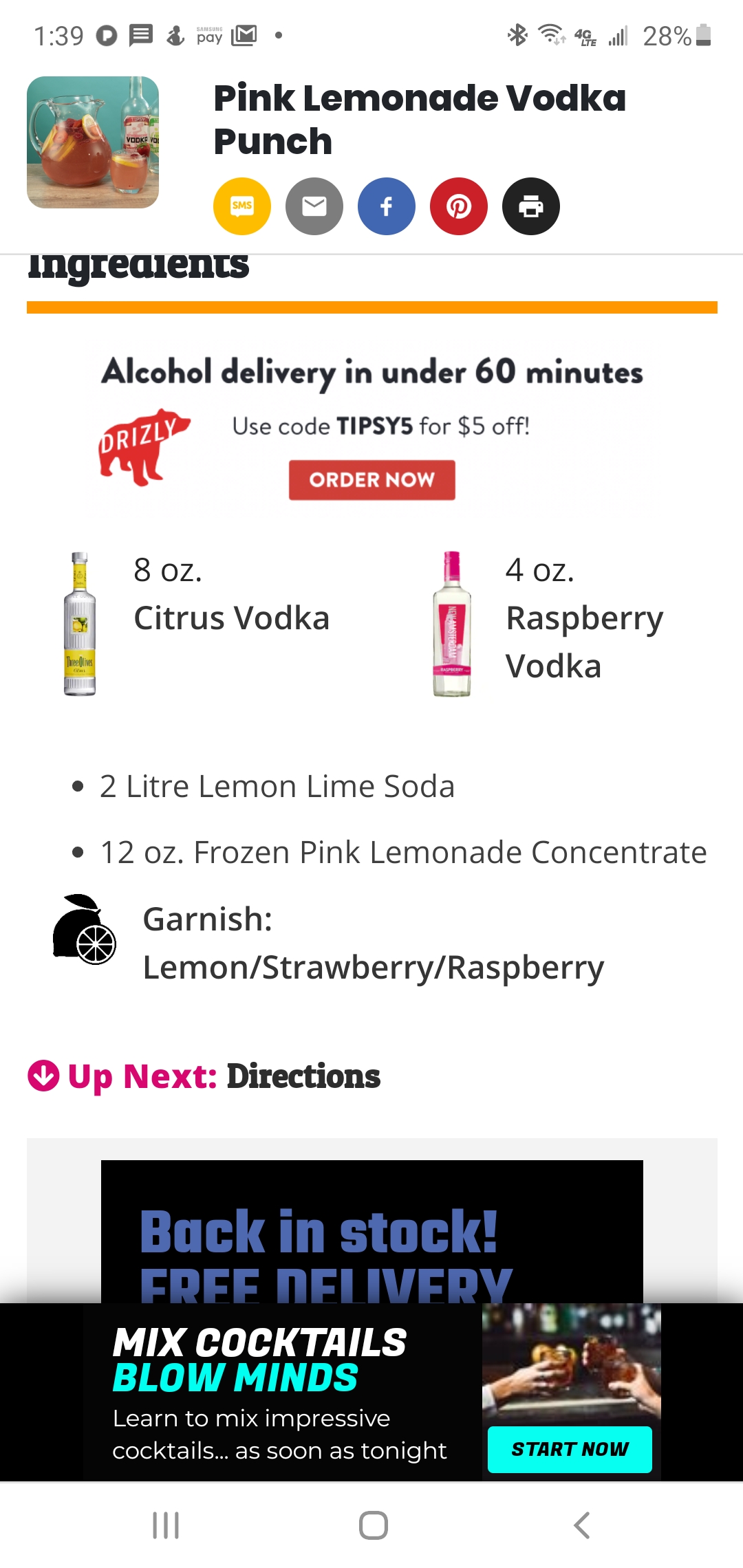Tap Start Now on cocktails ad
The width and height of the screenshot is (743, 1568).
[570, 1449]
